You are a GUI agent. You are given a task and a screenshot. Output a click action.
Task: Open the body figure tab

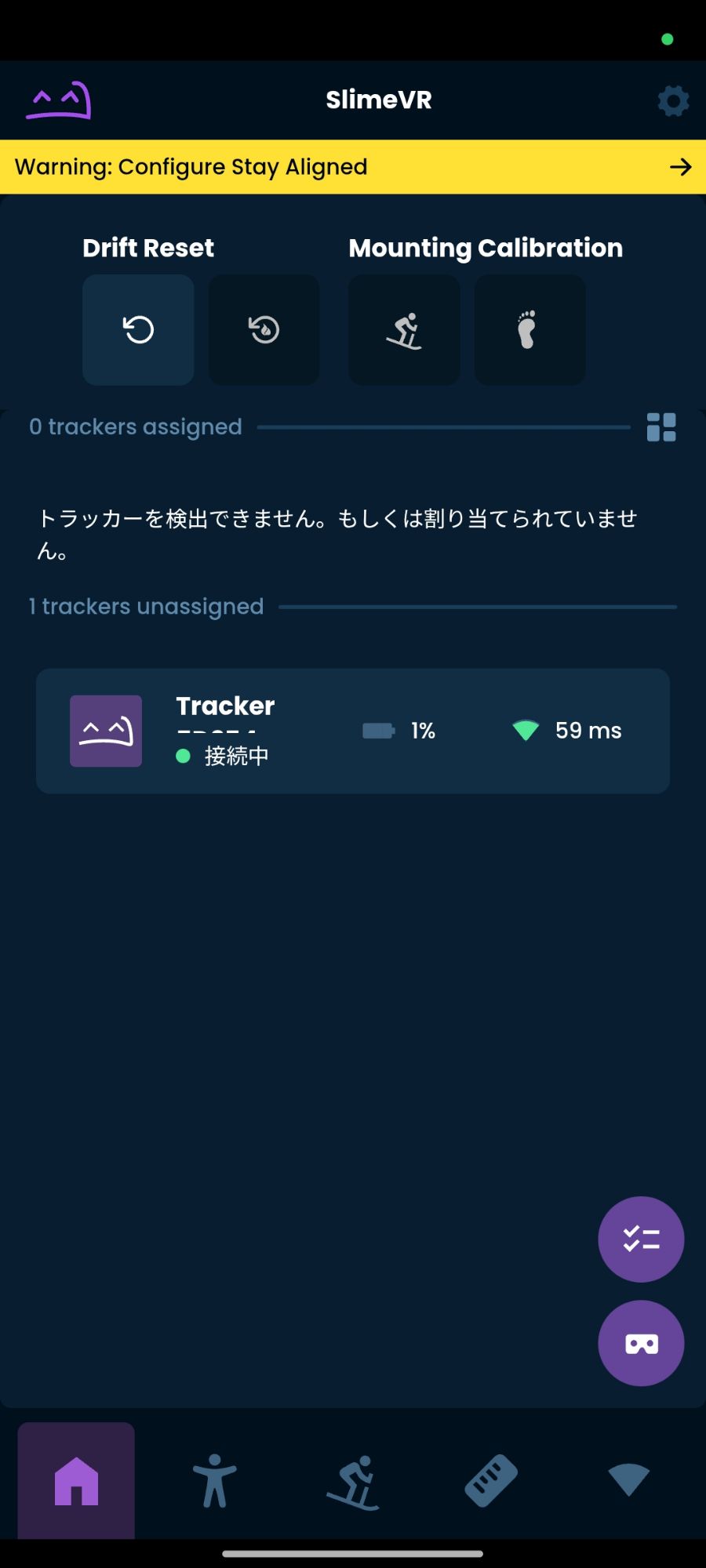[x=214, y=1481]
